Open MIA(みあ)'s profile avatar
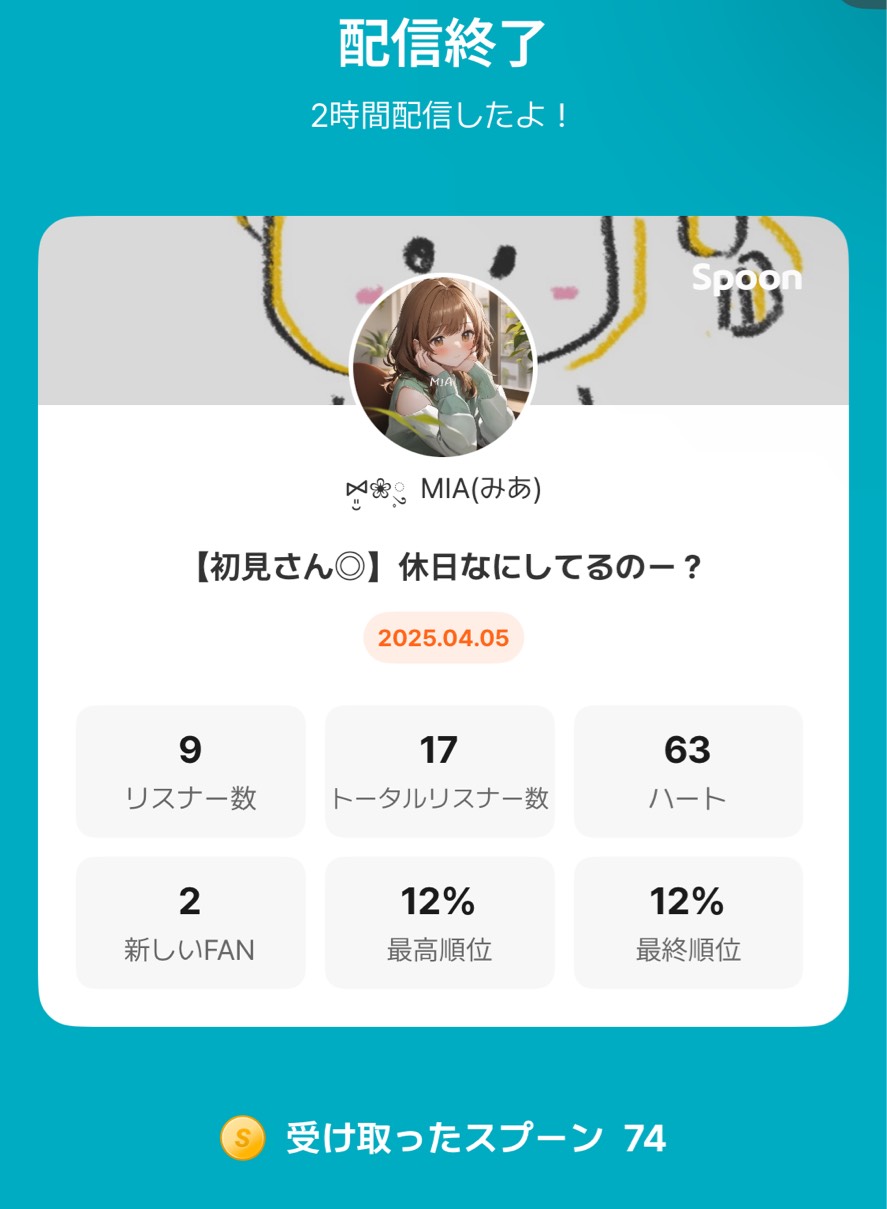Image resolution: width=887 pixels, height=1209 pixels. click(x=443, y=366)
